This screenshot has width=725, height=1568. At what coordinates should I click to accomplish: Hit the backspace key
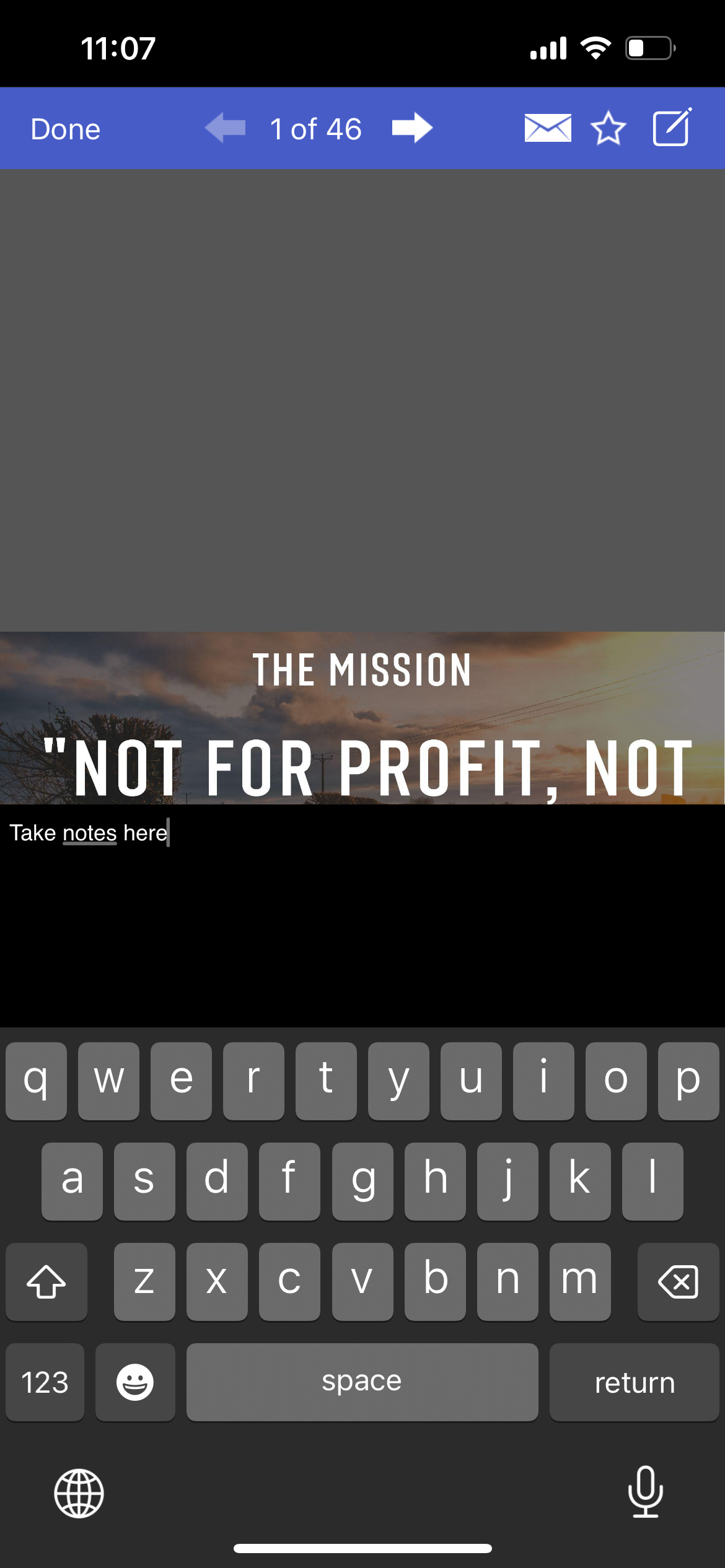[678, 1281]
